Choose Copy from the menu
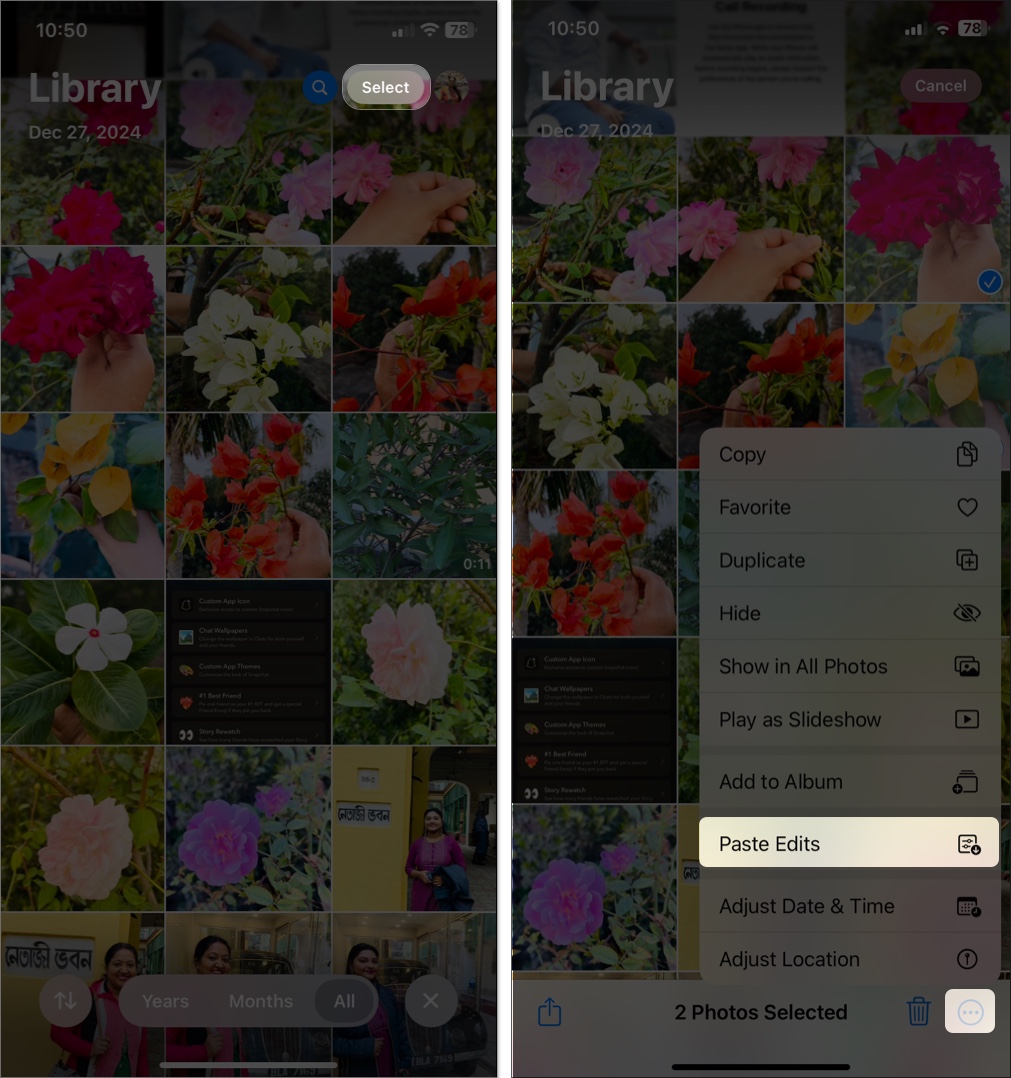 tap(848, 454)
